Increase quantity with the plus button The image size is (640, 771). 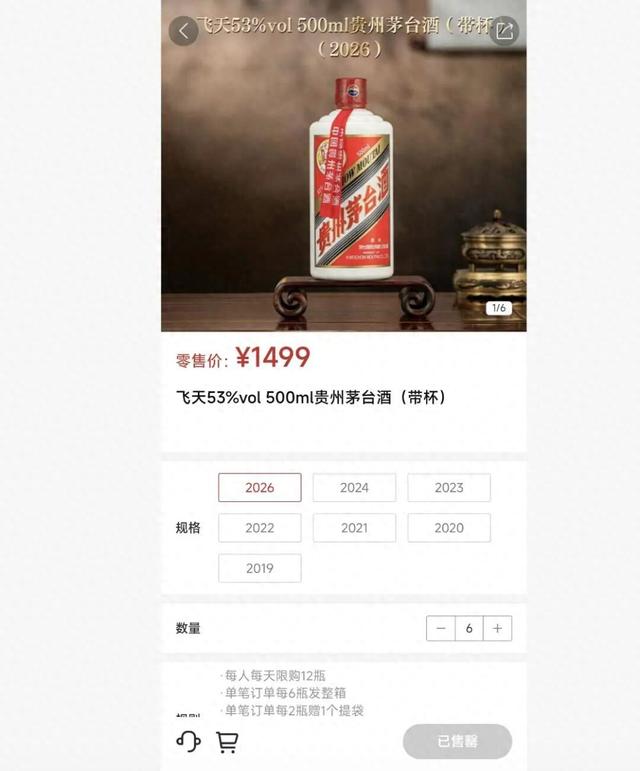click(497, 628)
